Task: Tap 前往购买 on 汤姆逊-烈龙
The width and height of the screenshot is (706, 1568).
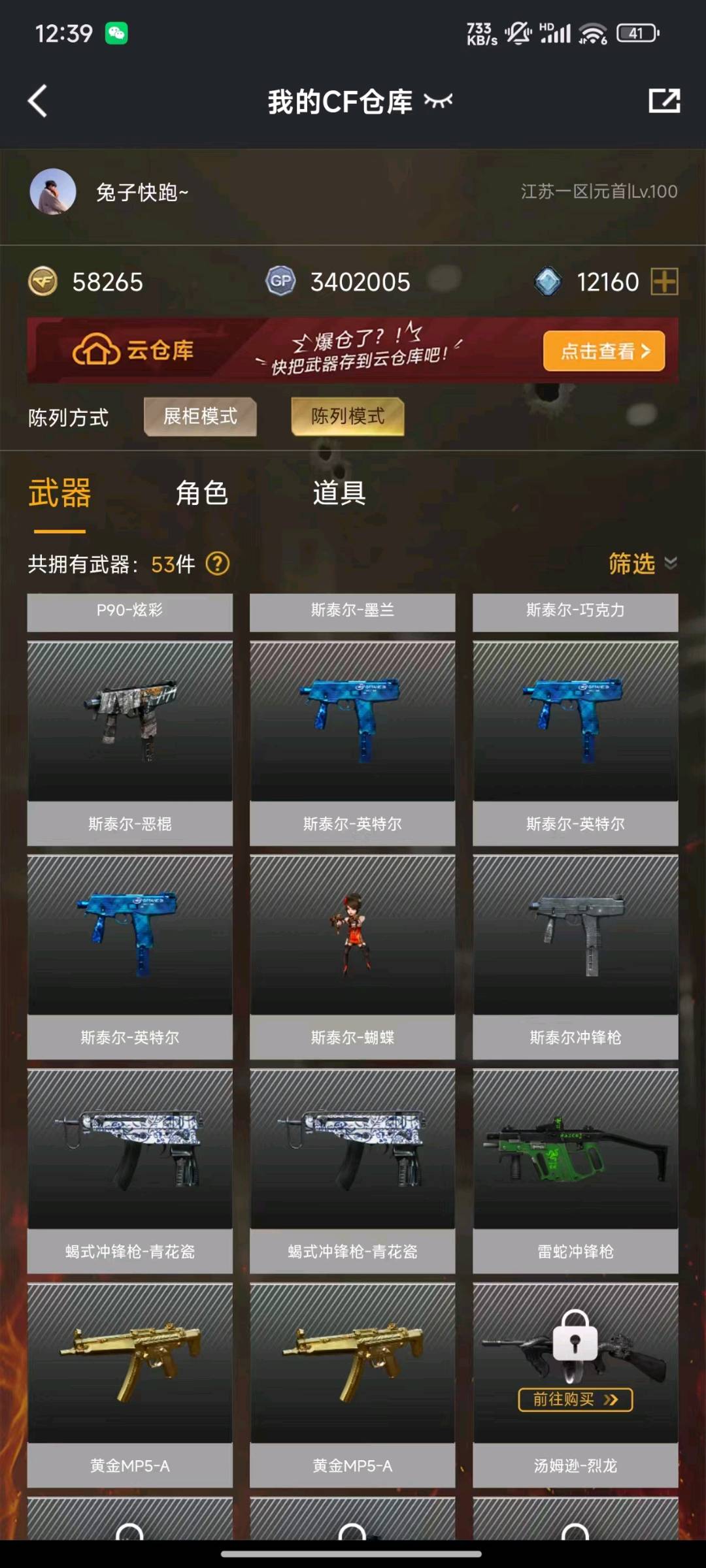Action: coord(575,1399)
